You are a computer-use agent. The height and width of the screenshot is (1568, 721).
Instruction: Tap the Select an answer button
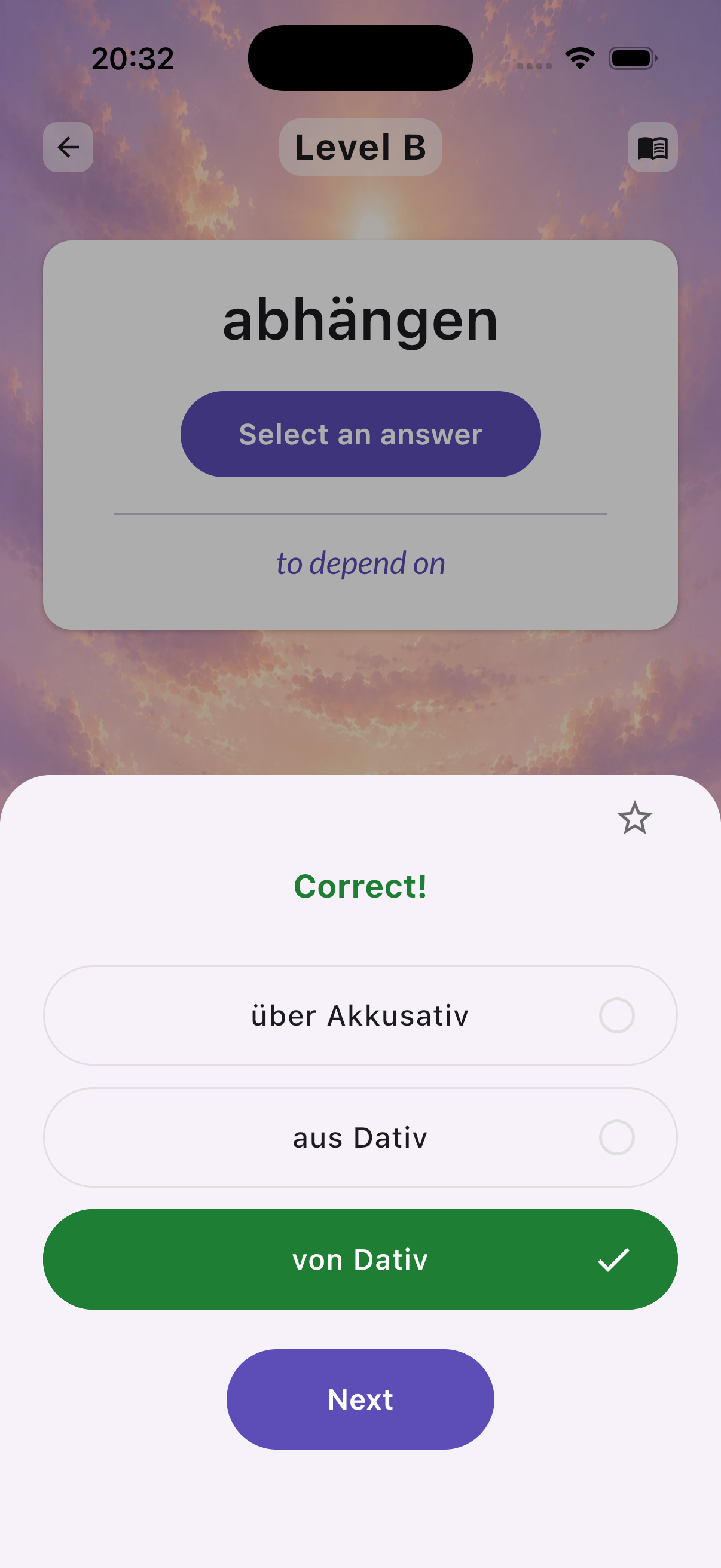pyautogui.click(x=360, y=434)
